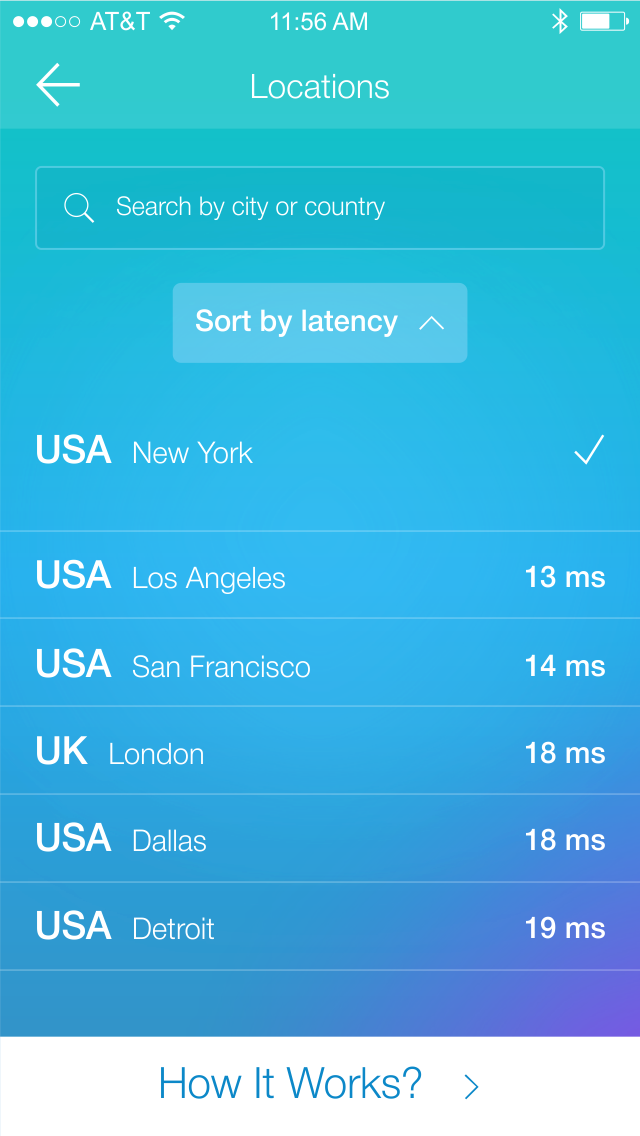Go back using the arrow icon
This screenshot has width=640, height=1136.
pos(58,86)
